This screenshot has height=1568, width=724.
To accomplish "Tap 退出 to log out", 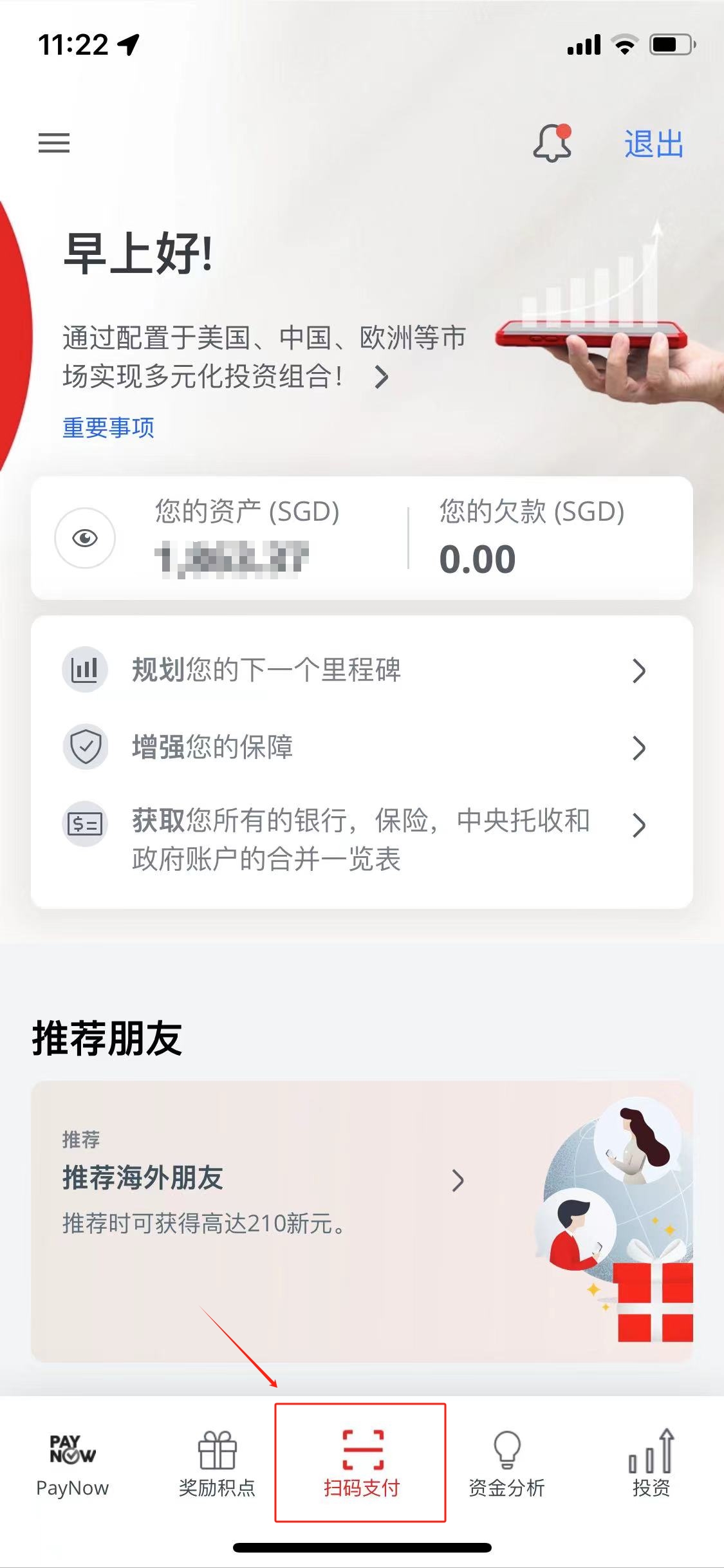I will click(653, 144).
